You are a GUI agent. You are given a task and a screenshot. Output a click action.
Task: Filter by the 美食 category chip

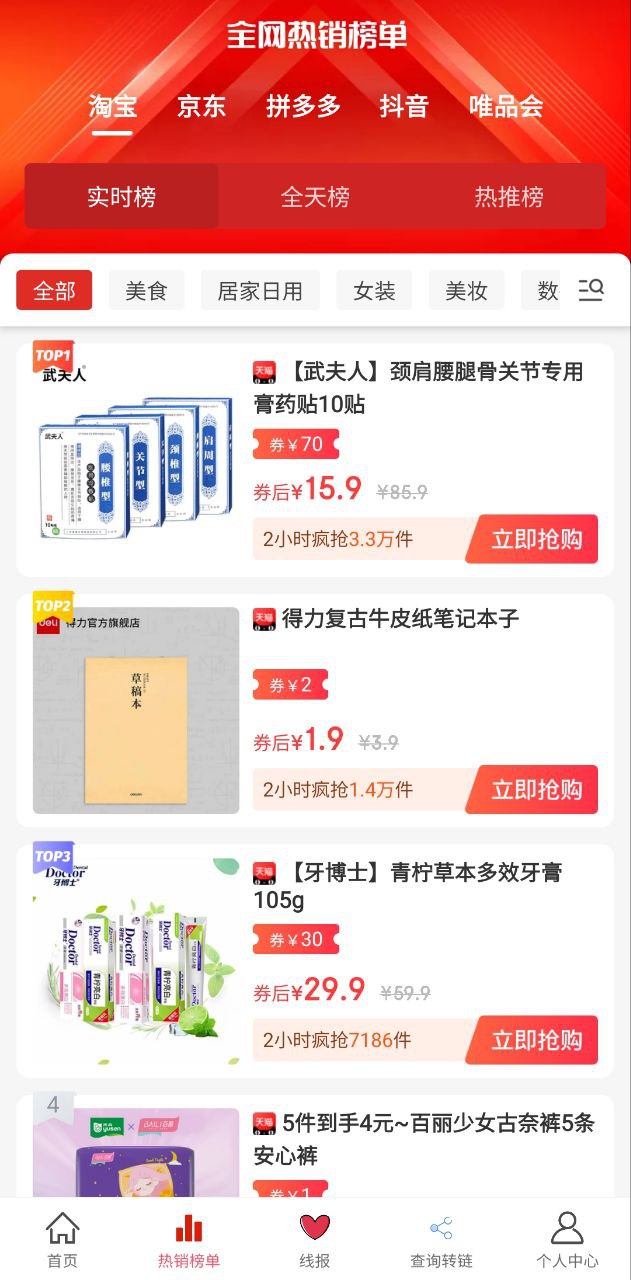pos(146,290)
